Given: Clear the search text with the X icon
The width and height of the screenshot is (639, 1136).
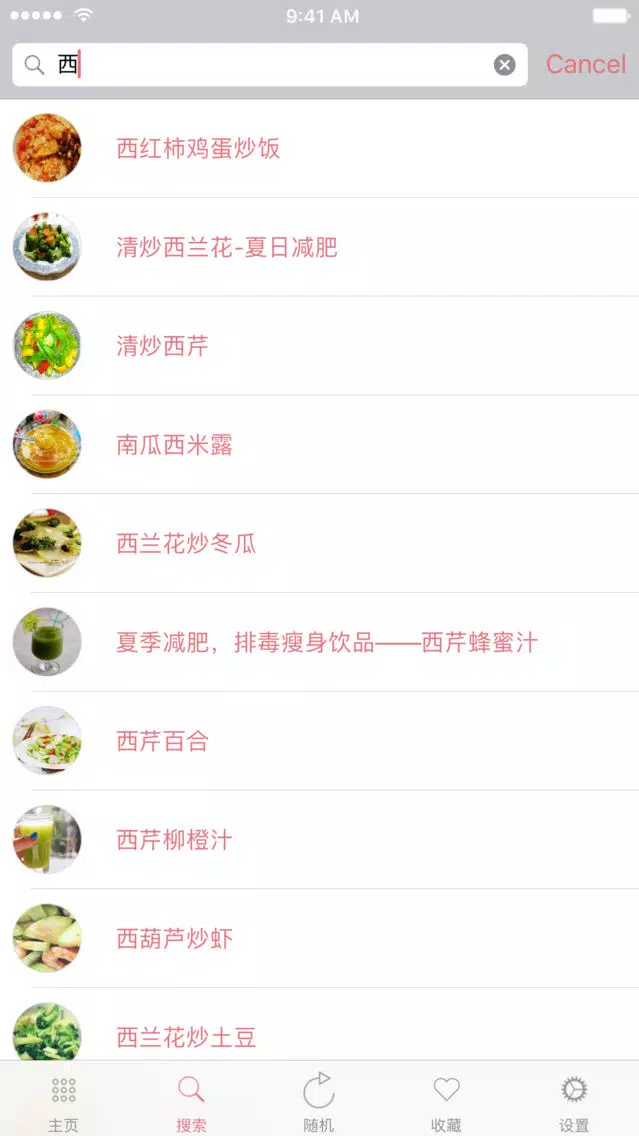Looking at the screenshot, I should pos(505,65).
